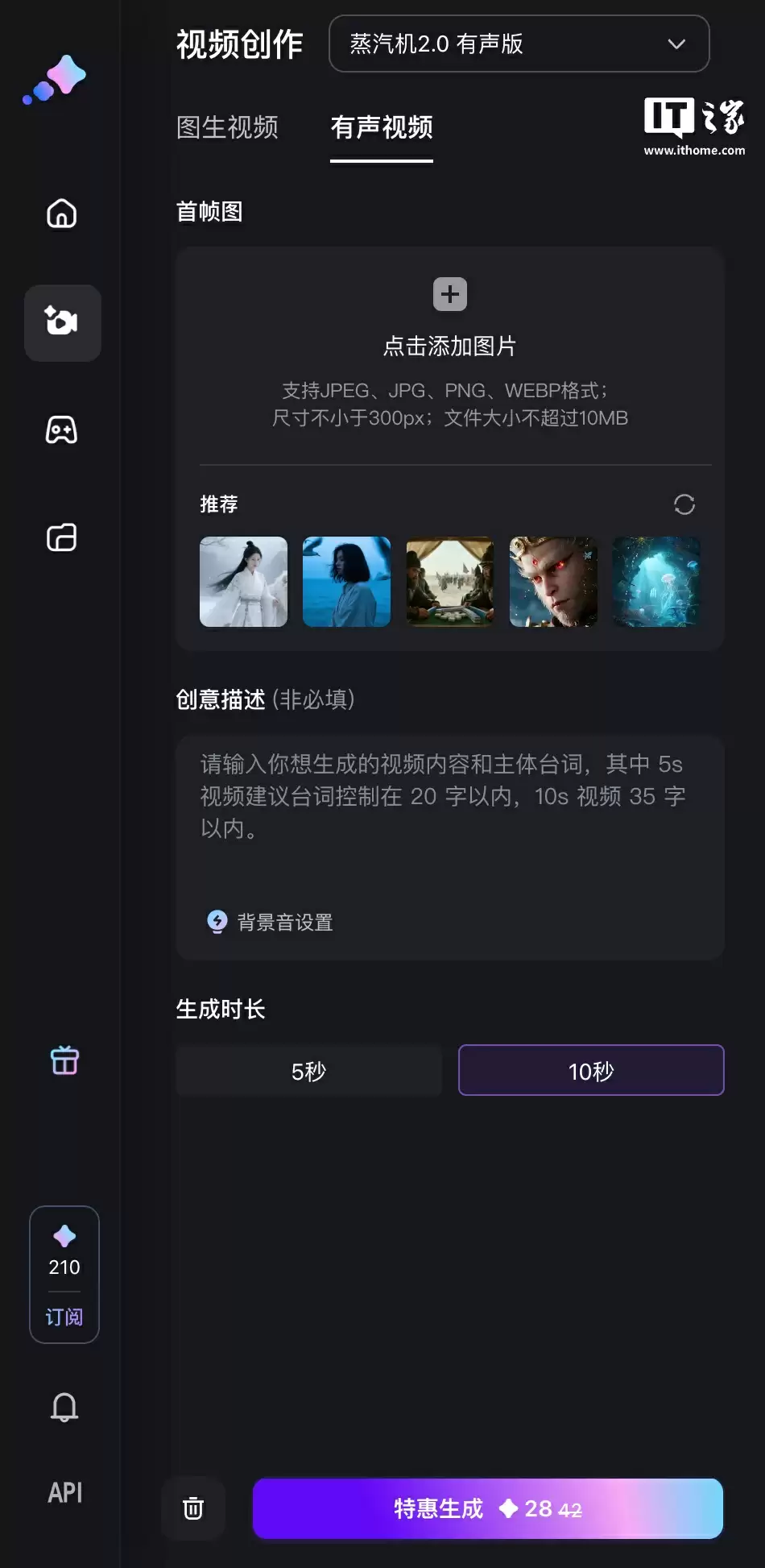Set generation duration to 10秒
The image size is (765, 1568).
click(x=591, y=1071)
